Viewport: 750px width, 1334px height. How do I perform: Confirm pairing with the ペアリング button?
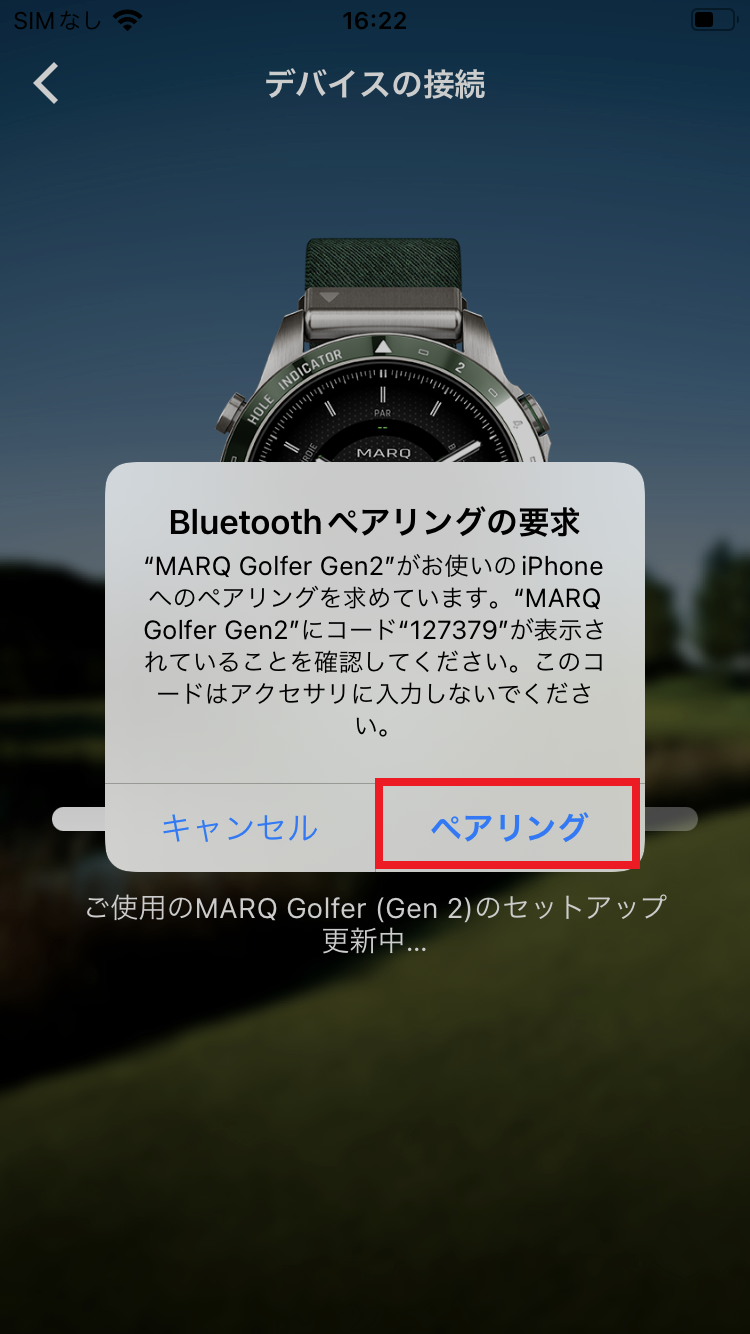coord(508,826)
